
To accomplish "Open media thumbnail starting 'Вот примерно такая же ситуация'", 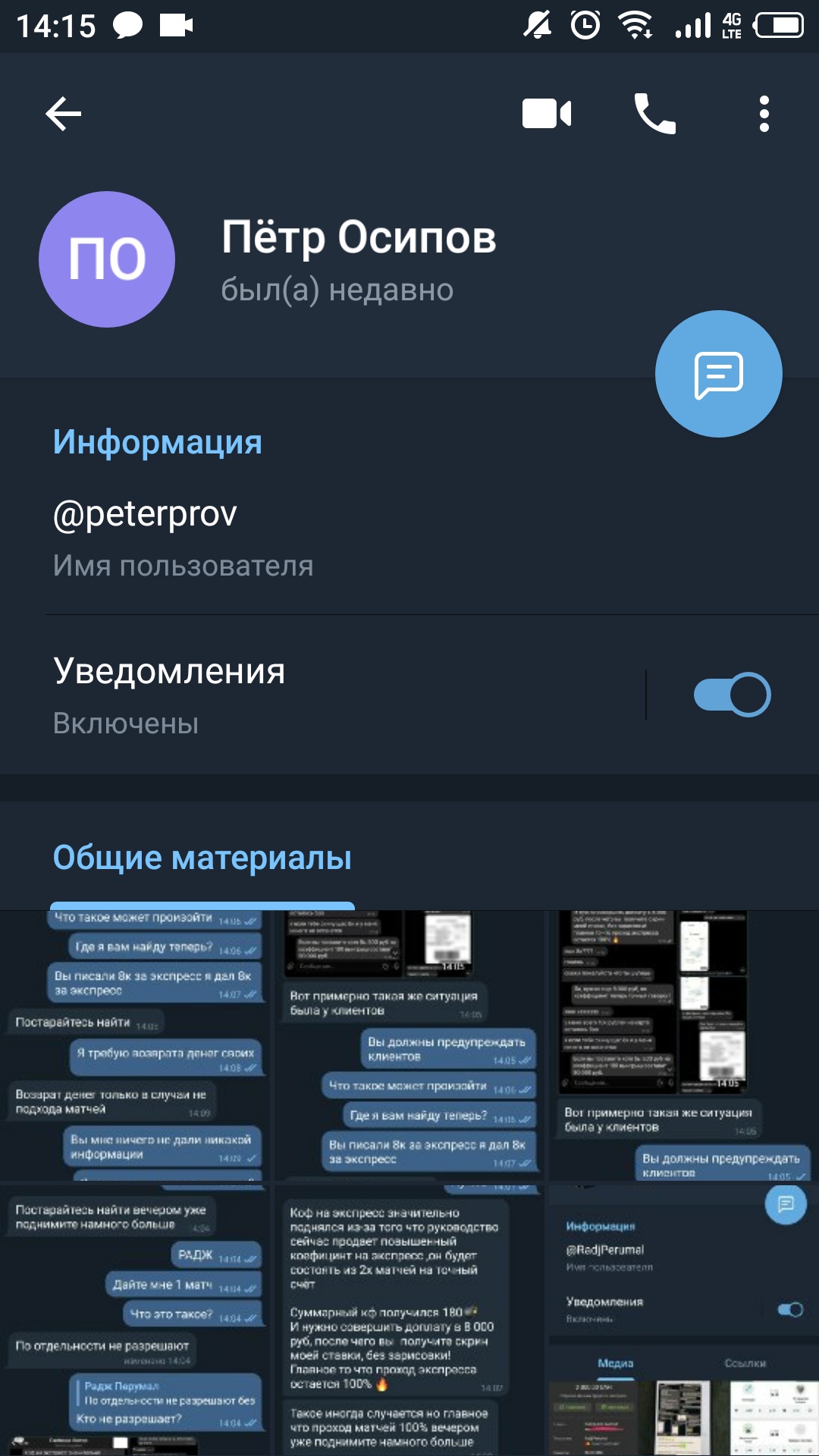I will coord(409,1045).
